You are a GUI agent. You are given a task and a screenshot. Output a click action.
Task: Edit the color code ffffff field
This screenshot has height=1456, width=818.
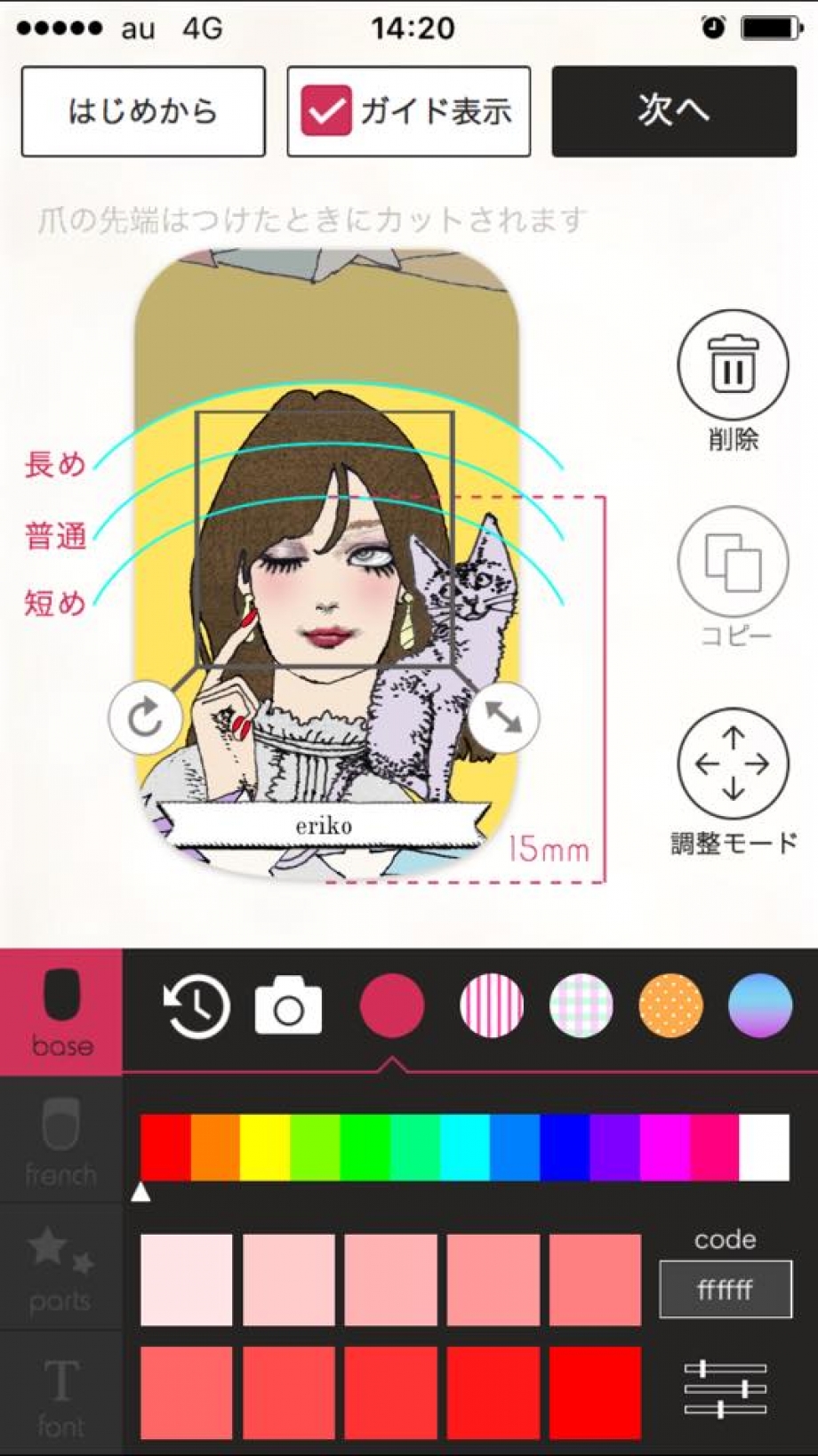tap(725, 1289)
